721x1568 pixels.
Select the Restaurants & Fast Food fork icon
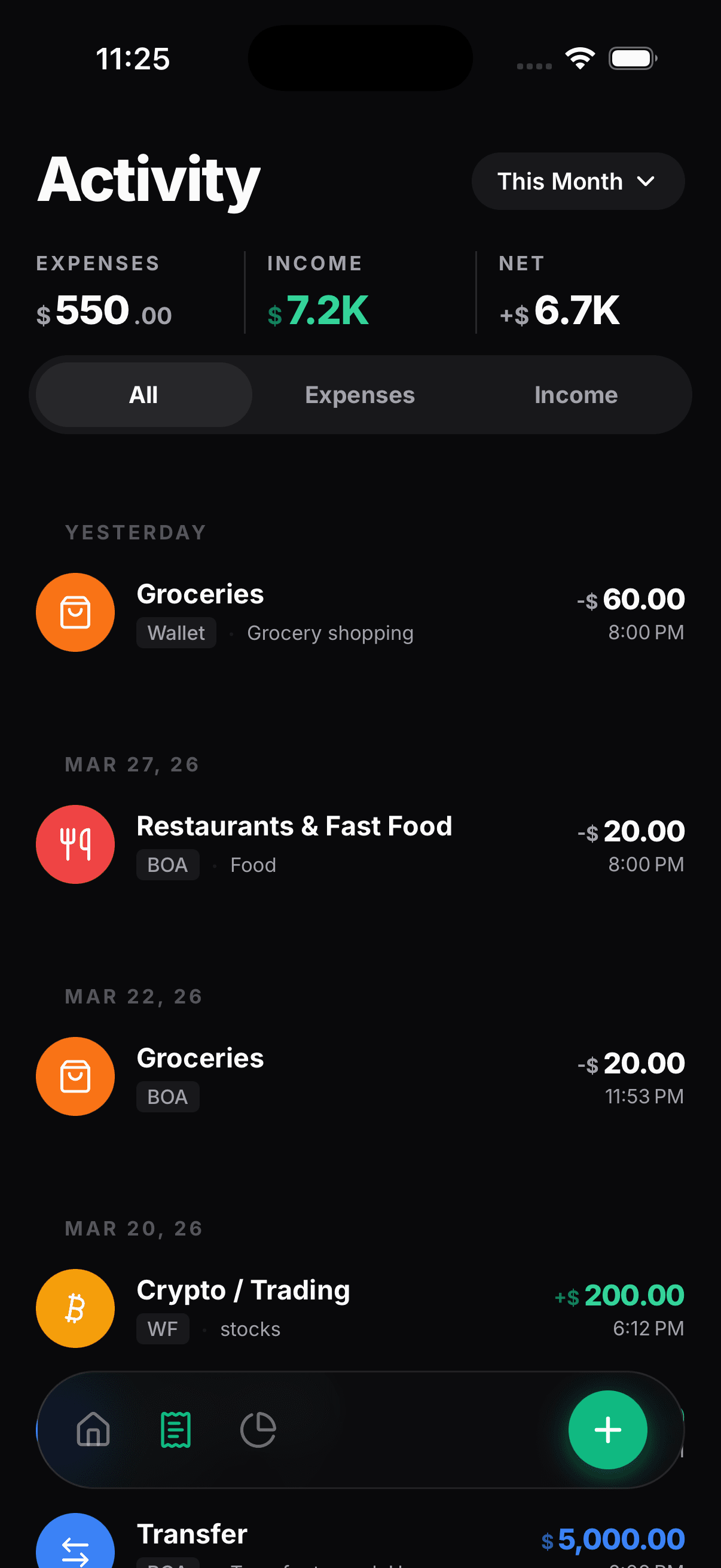[x=75, y=844]
